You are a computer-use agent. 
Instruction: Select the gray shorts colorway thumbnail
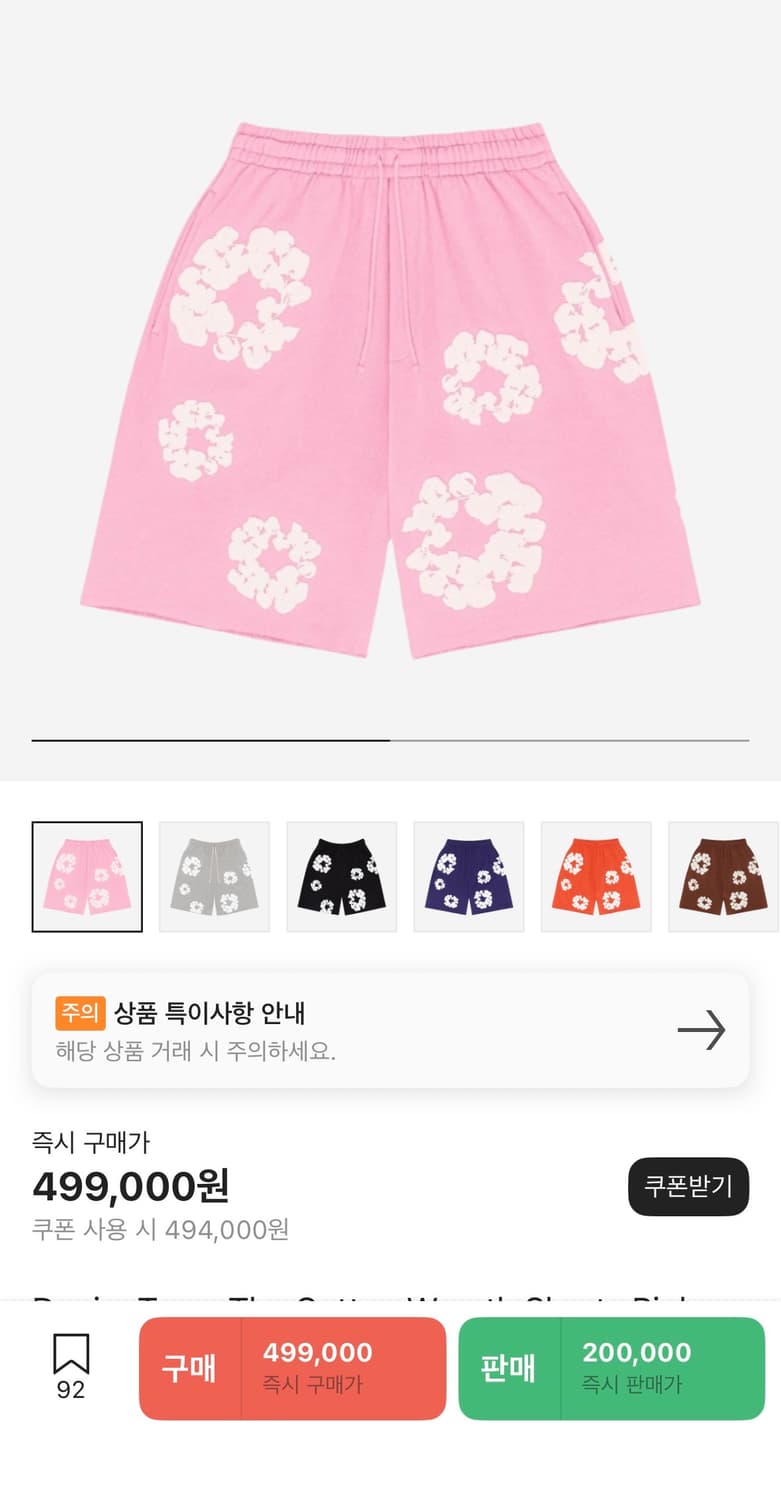tap(214, 875)
